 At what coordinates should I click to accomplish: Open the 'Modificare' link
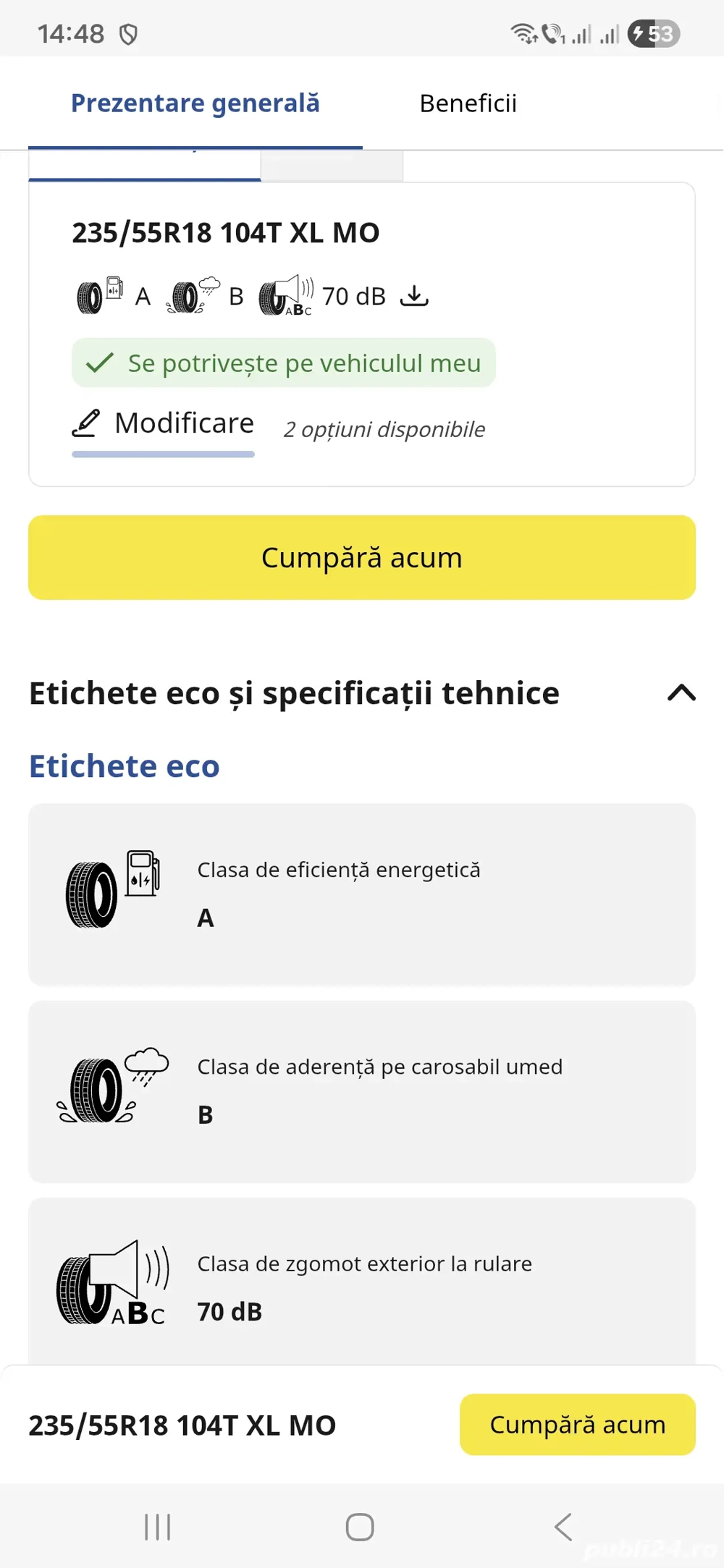[185, 423]
